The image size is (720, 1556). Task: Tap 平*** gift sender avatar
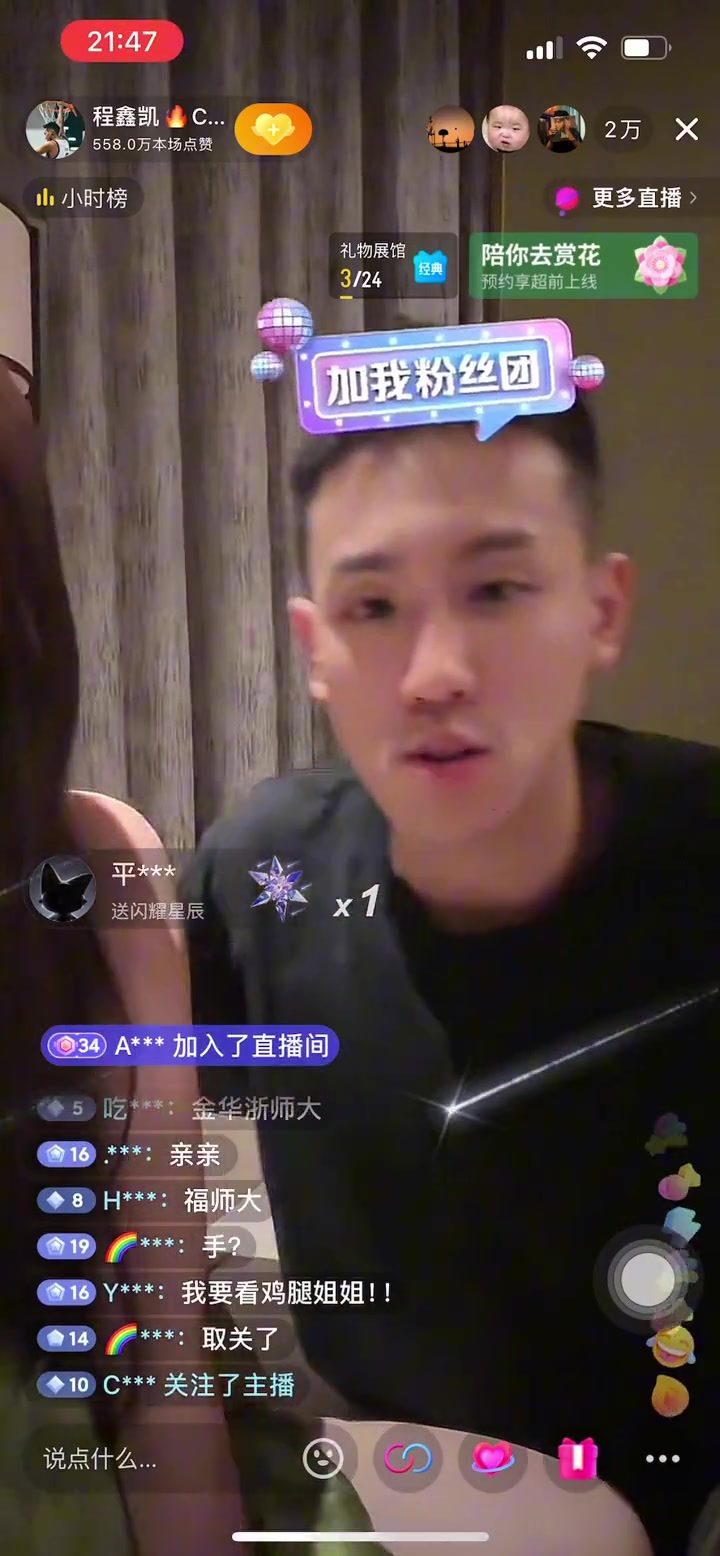[x=62, y=888]
